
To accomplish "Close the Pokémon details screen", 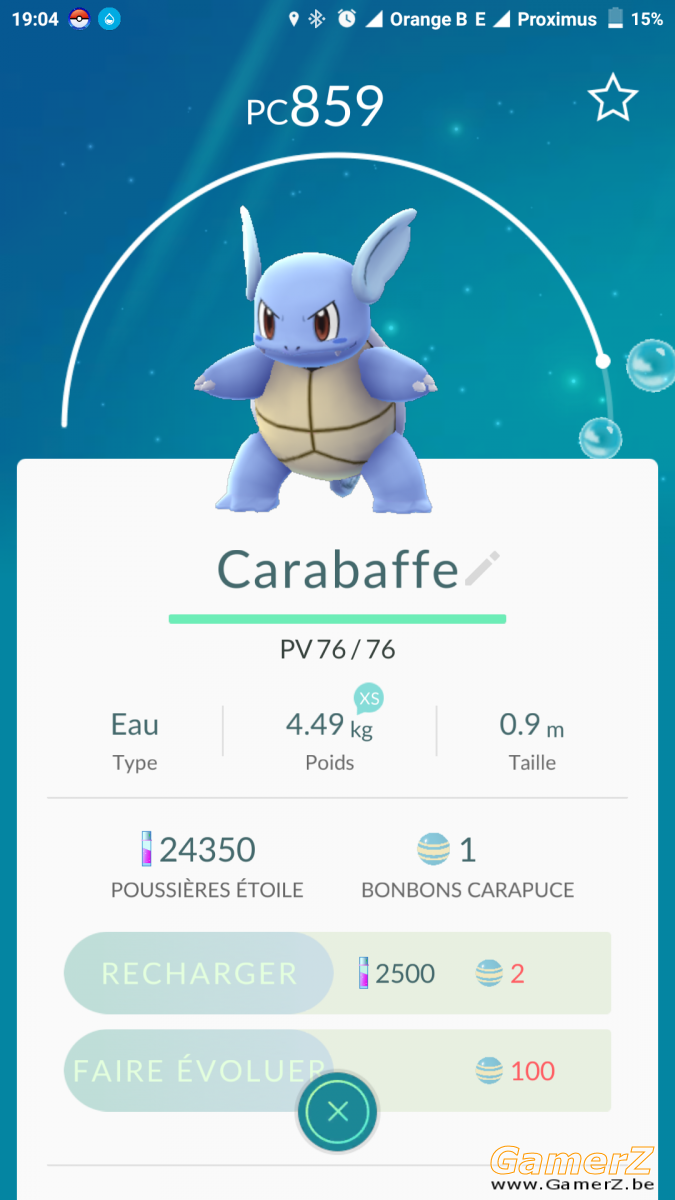I will (x=338, y=1111).
